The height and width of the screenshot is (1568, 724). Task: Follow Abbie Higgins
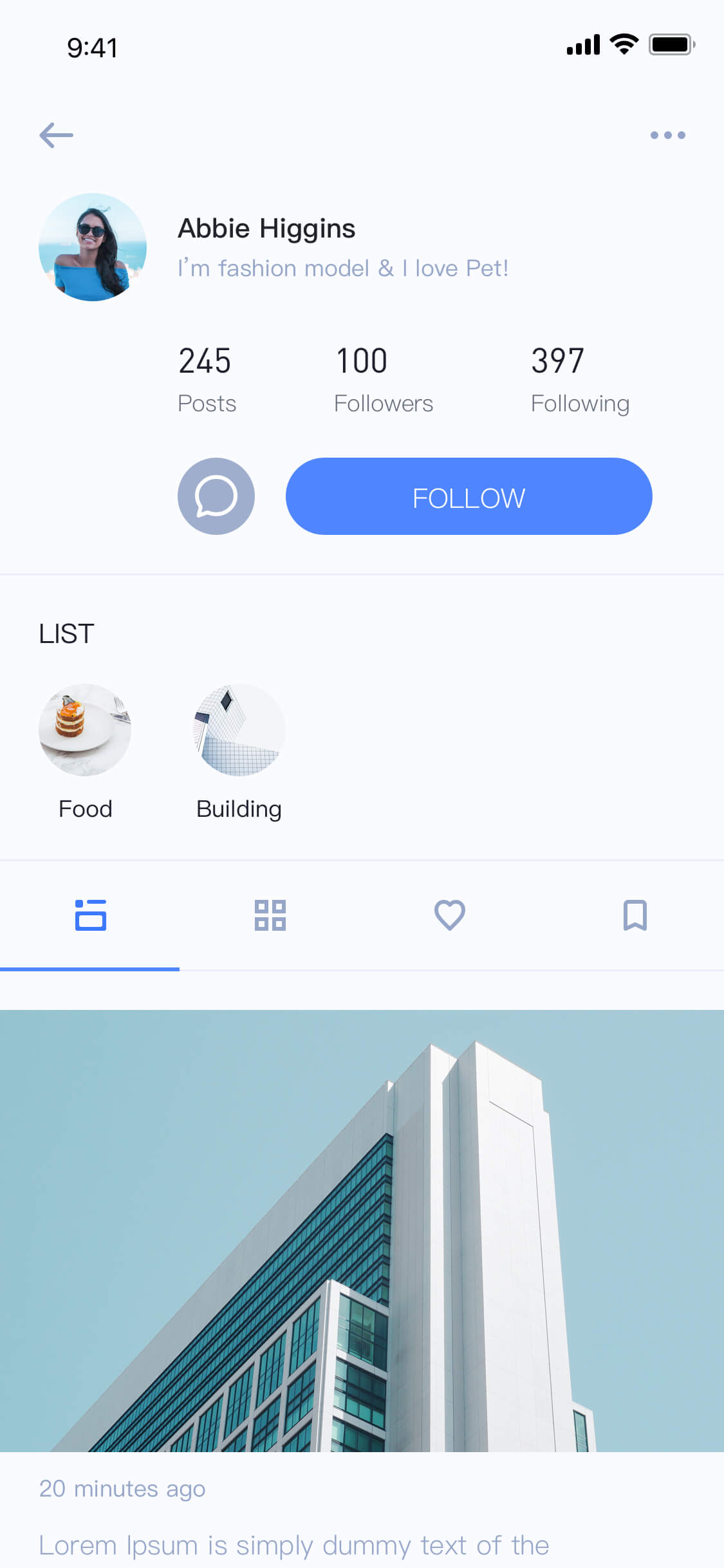tap(469, 496)
